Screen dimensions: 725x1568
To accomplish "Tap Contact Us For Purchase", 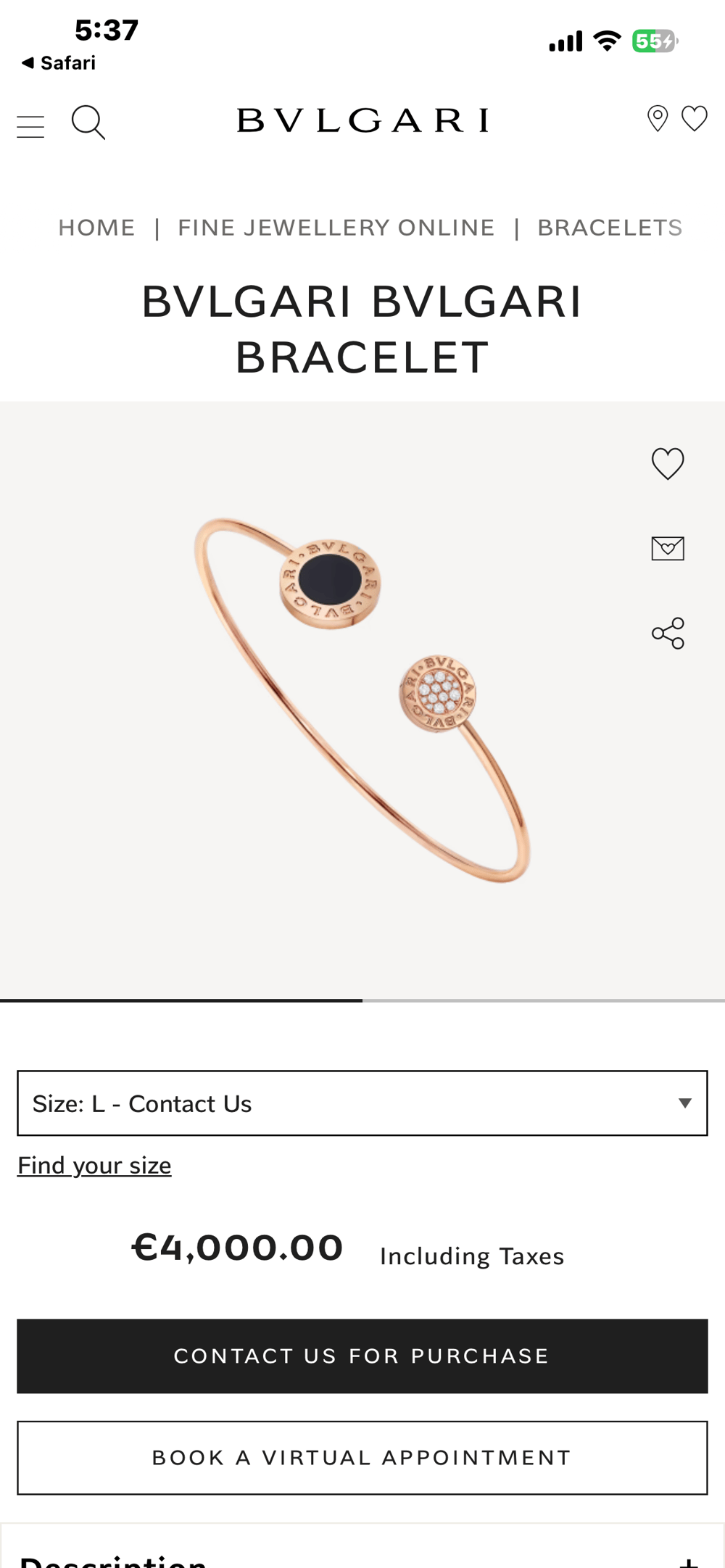I will [x=362, y=1356].
